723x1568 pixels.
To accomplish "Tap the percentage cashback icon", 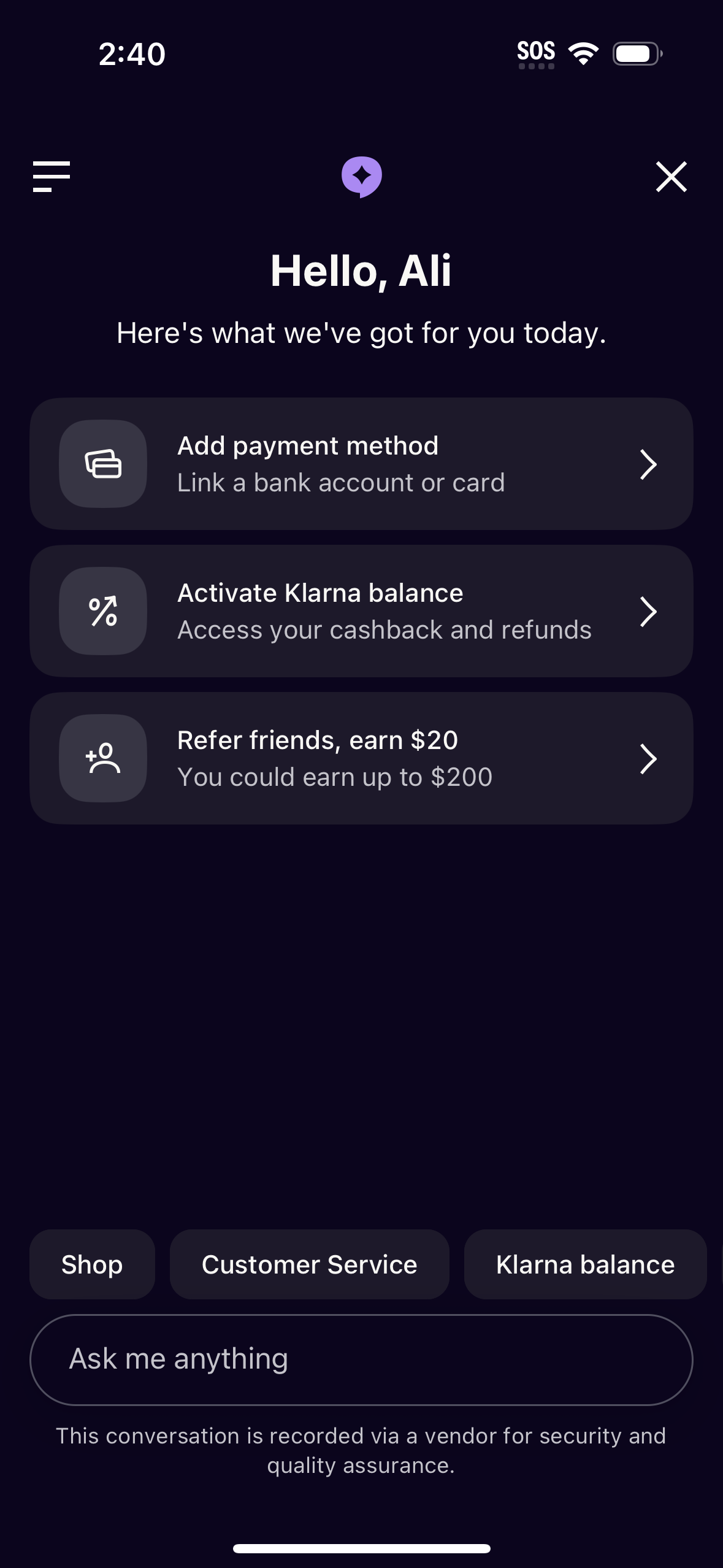I will (102, 610).
